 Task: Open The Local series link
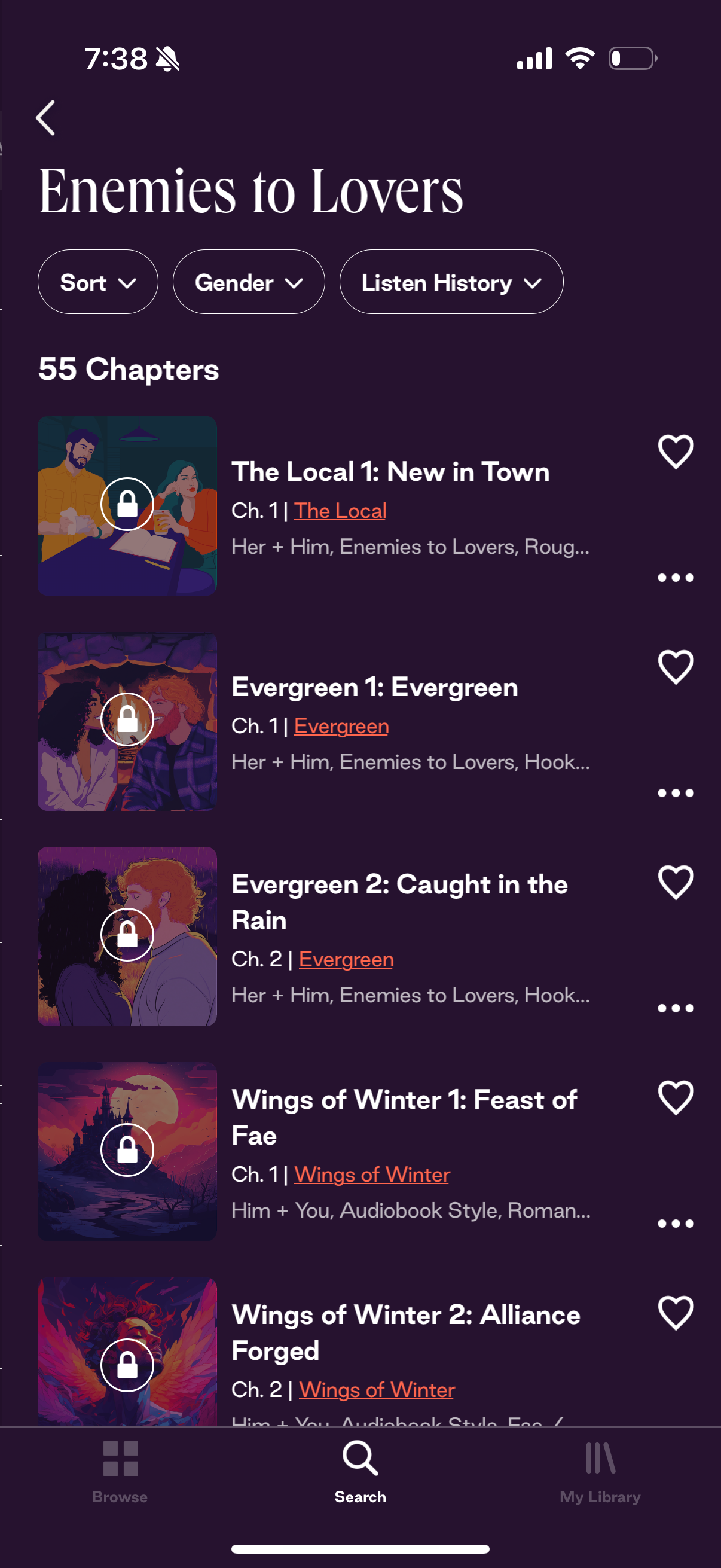340,511
